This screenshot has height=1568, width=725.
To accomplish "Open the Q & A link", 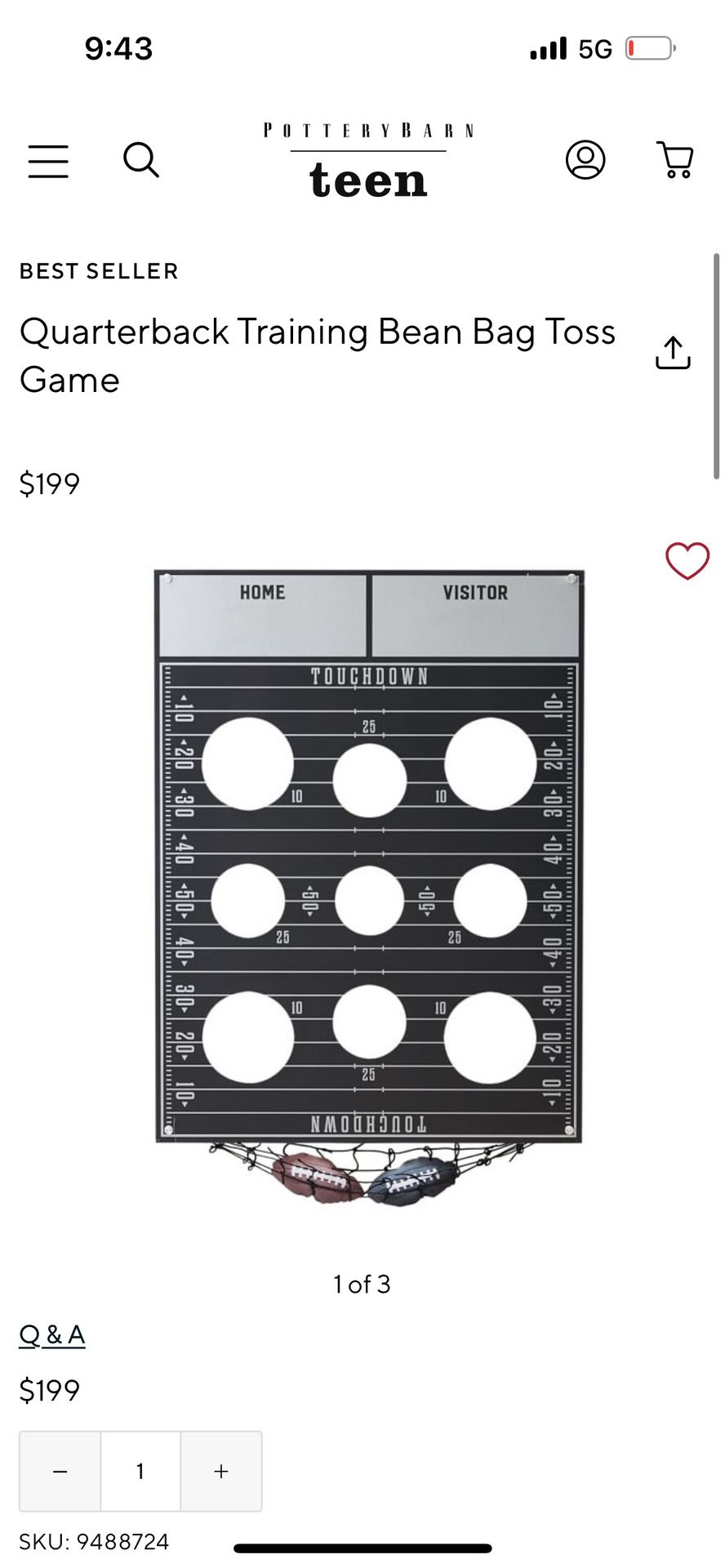I will [52, 1335].
